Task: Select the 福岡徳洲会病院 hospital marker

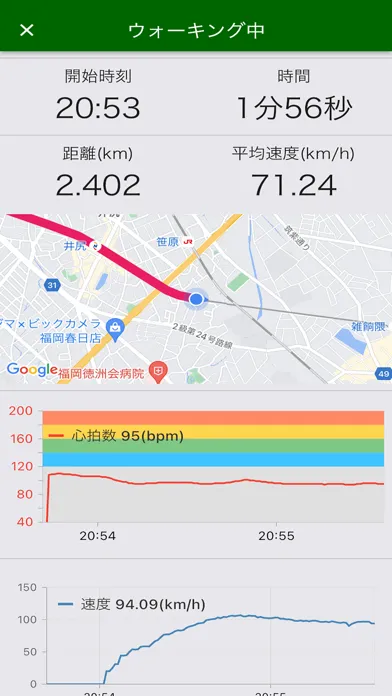Action: pyautogui.click(x=158, y=370)
